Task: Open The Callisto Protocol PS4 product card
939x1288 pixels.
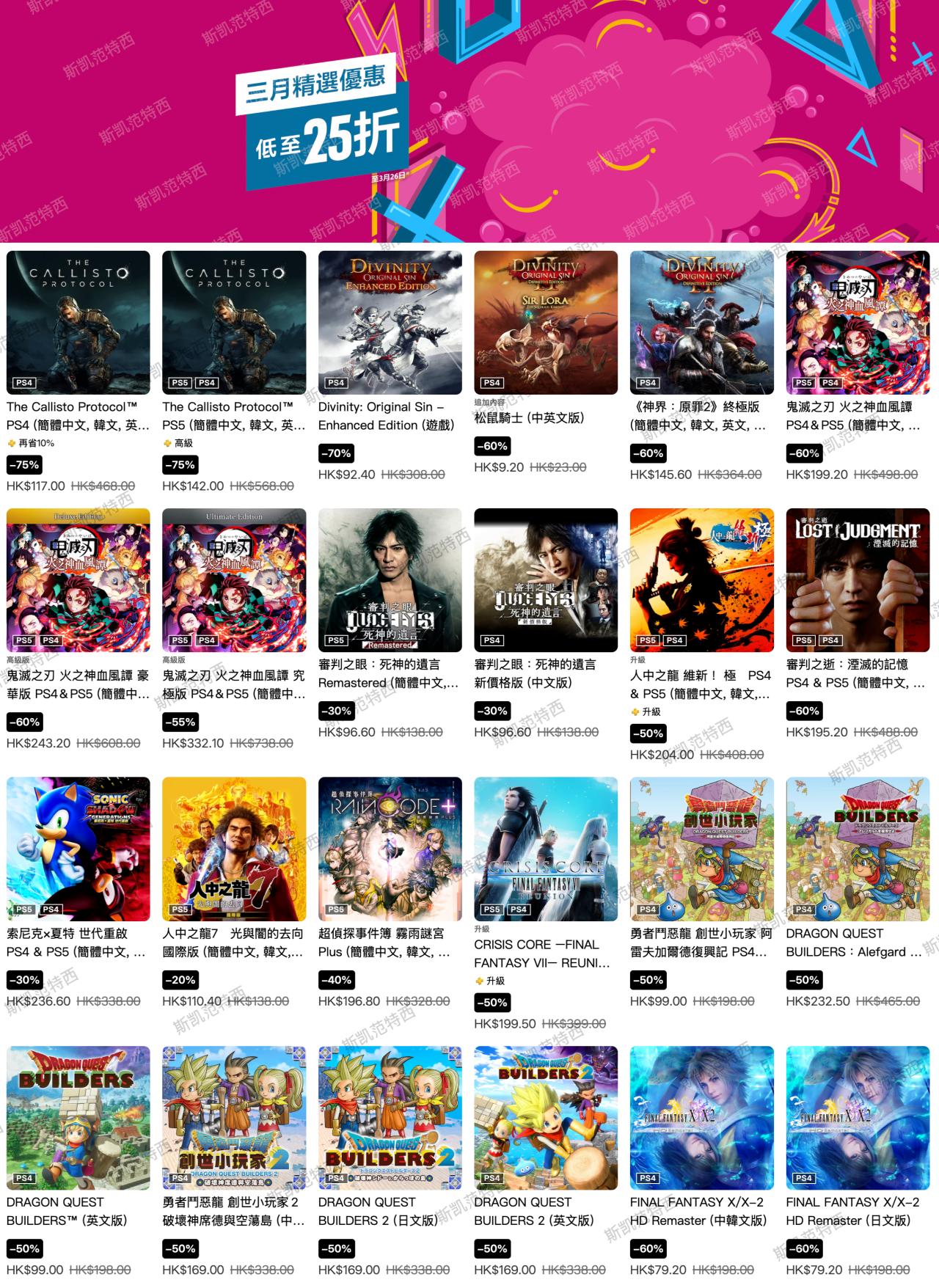Action: [x=78, y=323]
